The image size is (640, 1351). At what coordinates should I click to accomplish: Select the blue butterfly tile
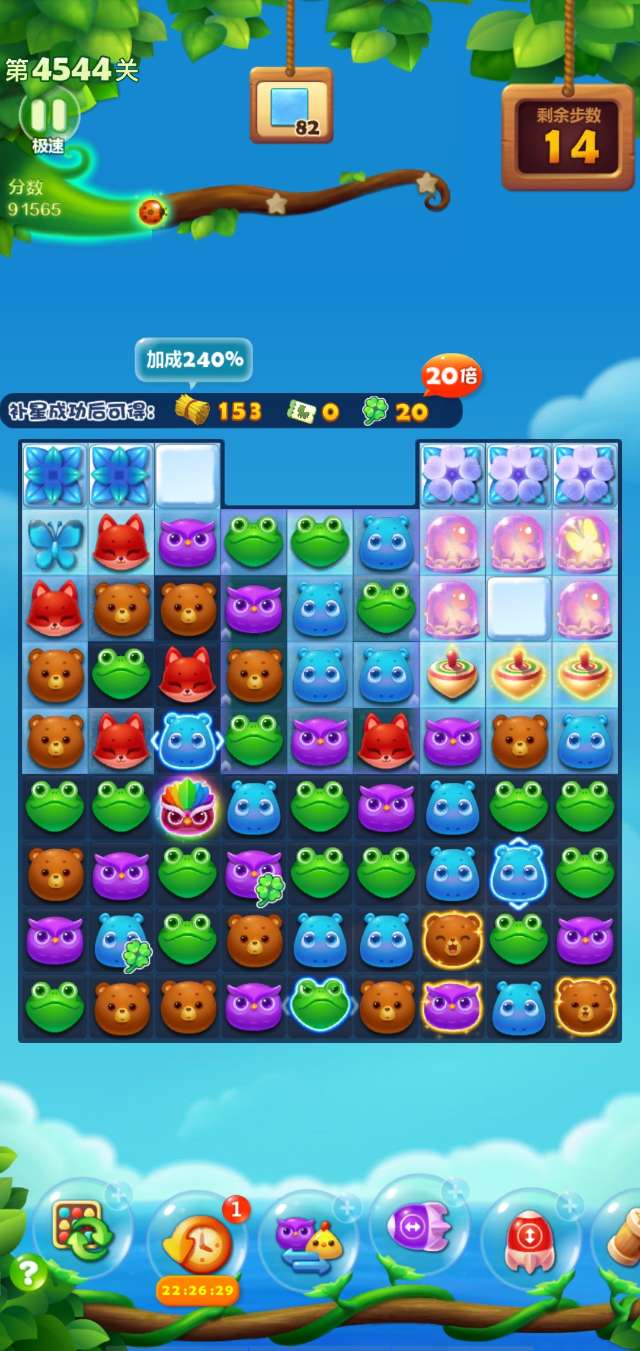pos(55,542)
